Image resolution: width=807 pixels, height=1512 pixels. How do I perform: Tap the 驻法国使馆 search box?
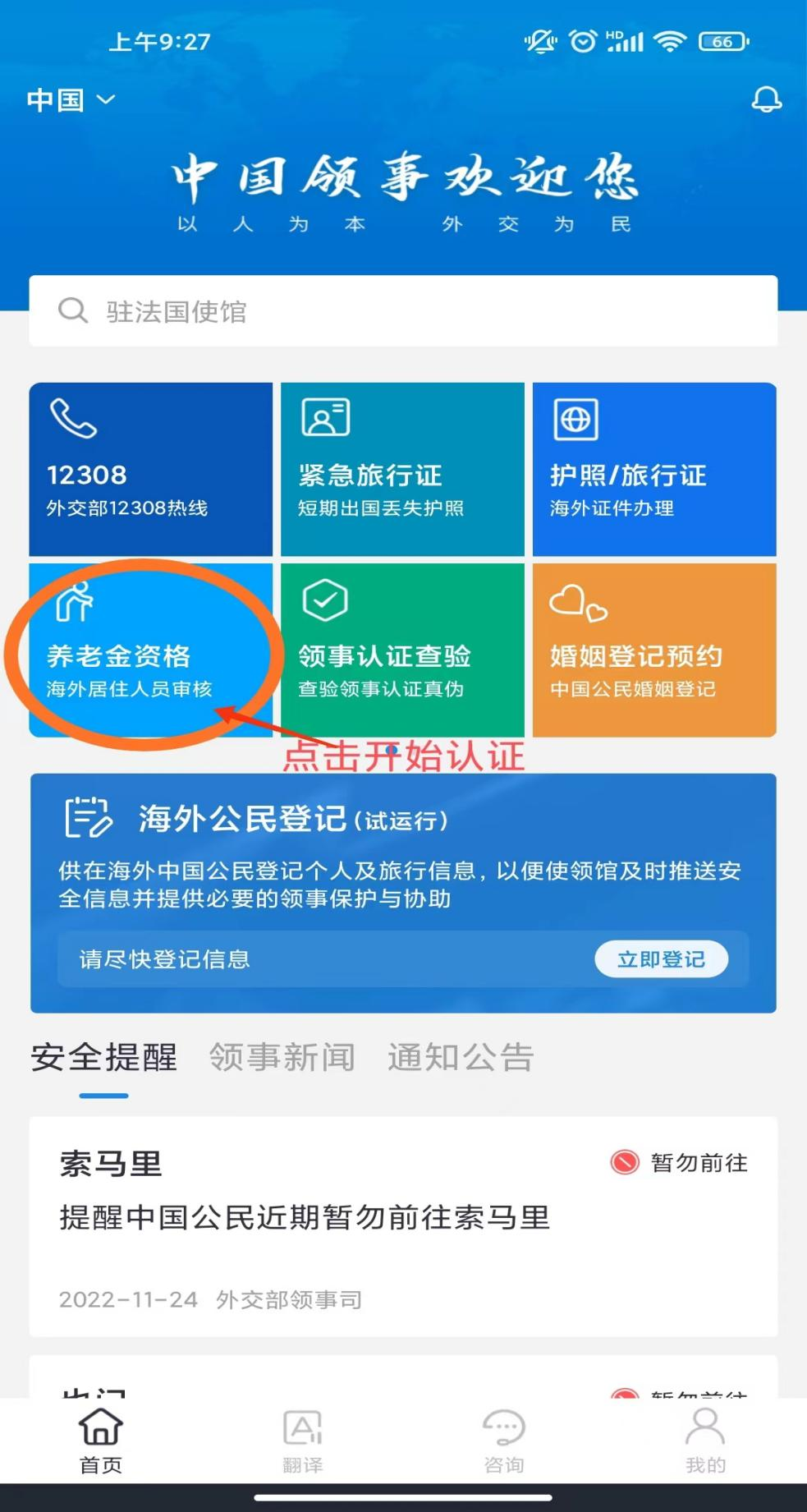402,311
